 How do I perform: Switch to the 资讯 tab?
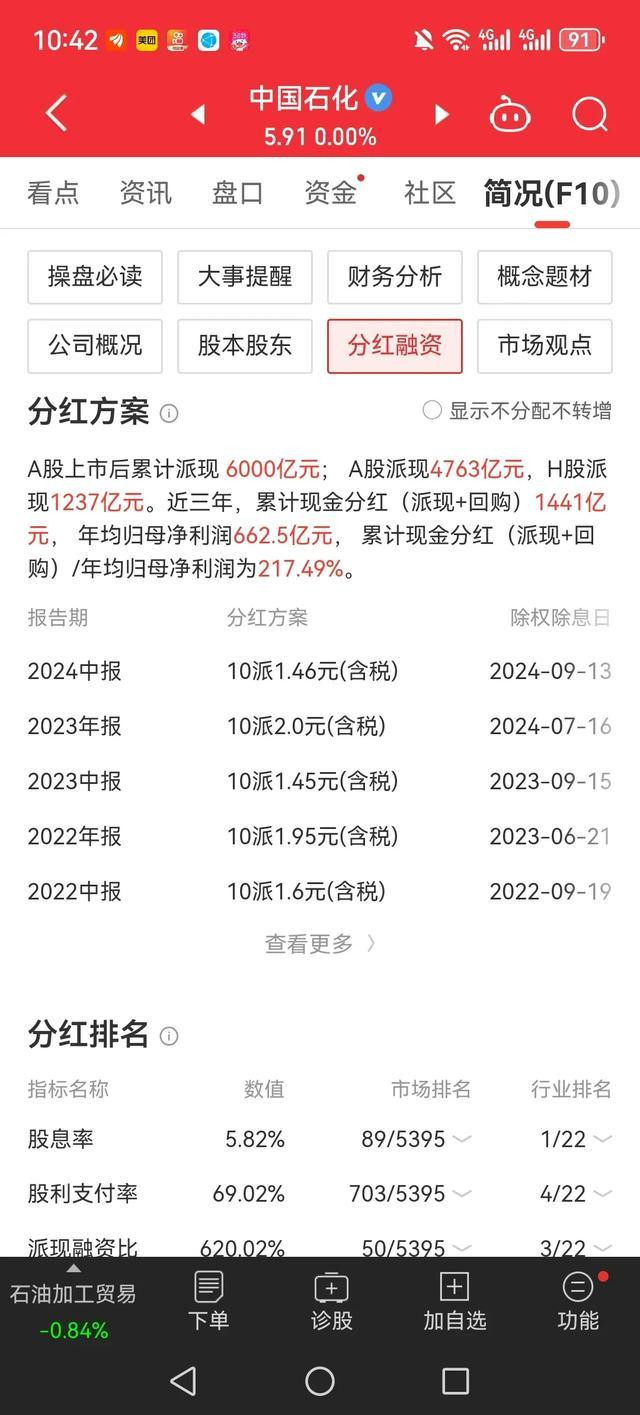(146, 192)
